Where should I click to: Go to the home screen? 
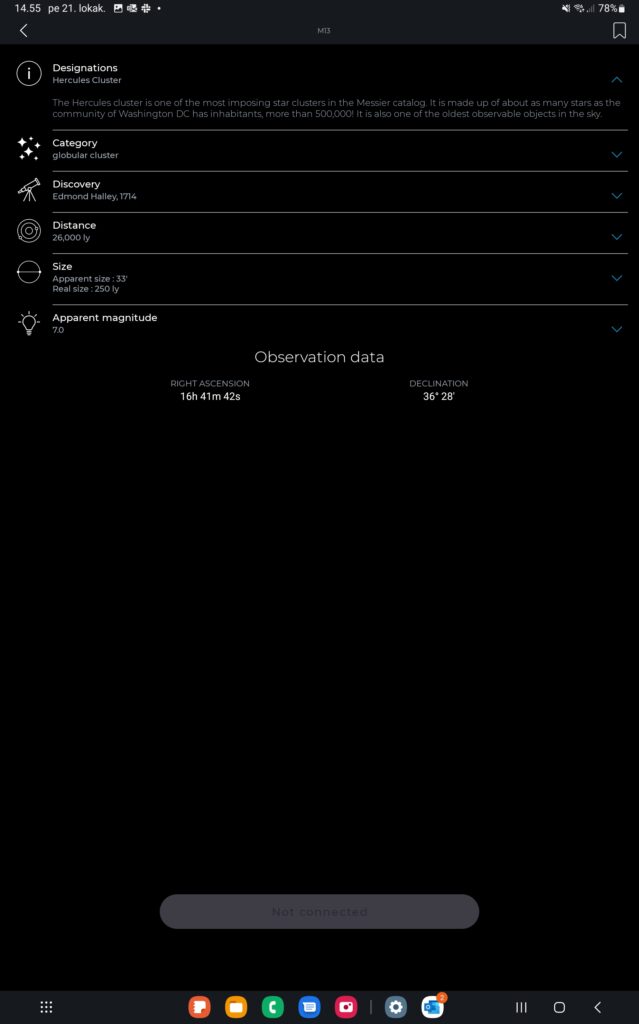coord(559,1007)
